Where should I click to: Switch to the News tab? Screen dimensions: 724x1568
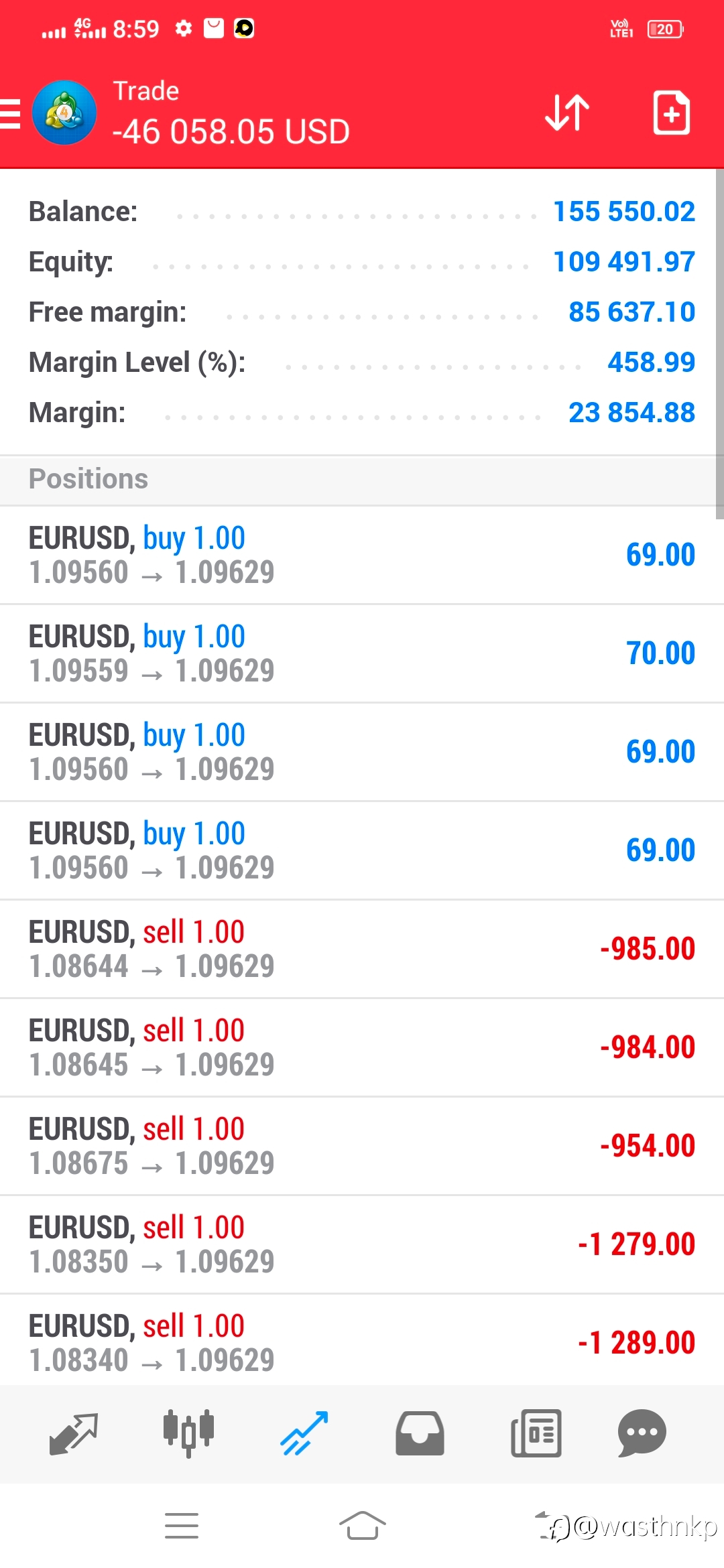coord(536,1434)
